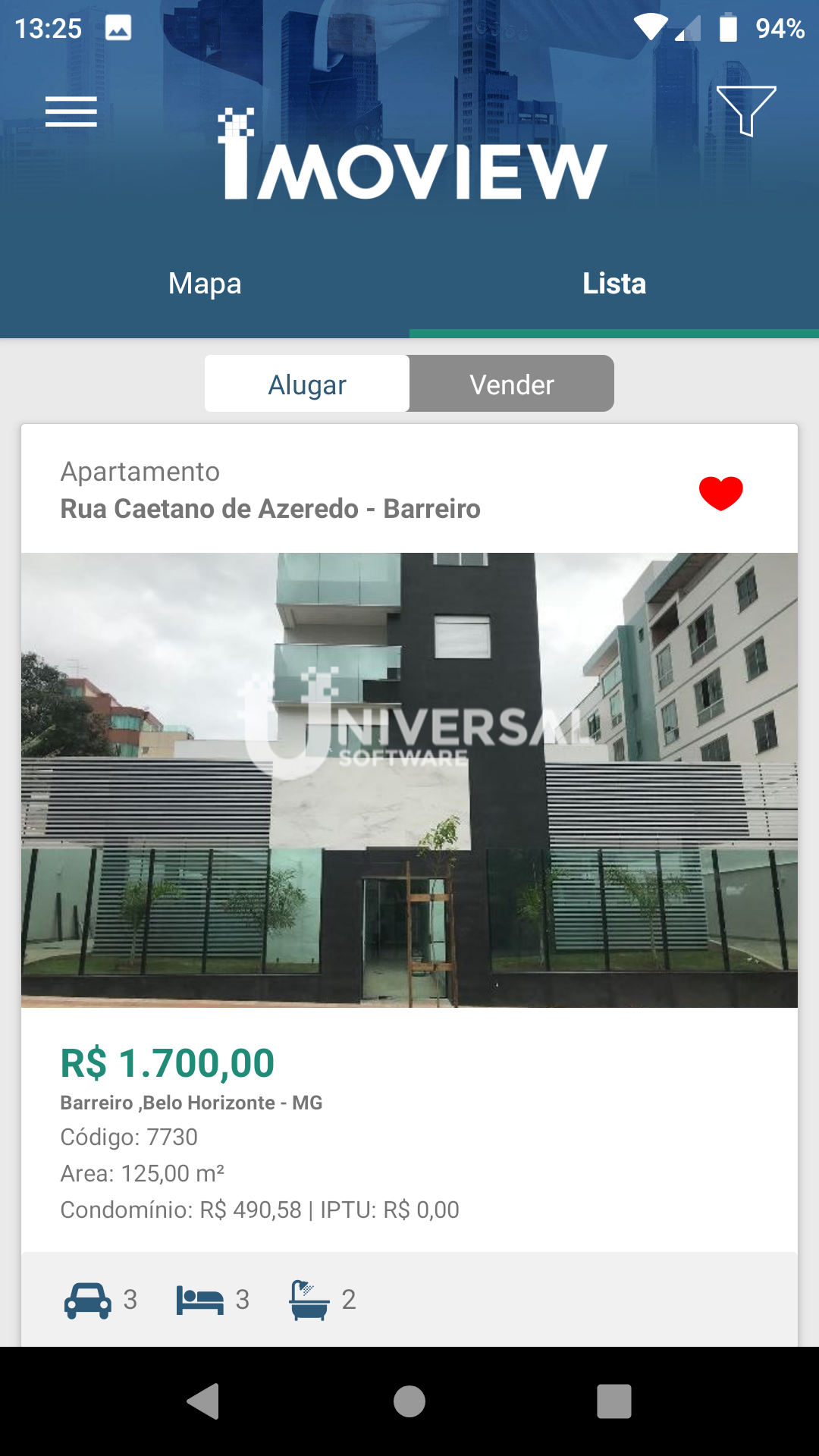Open the search filter funnel

tap(747, 111)
